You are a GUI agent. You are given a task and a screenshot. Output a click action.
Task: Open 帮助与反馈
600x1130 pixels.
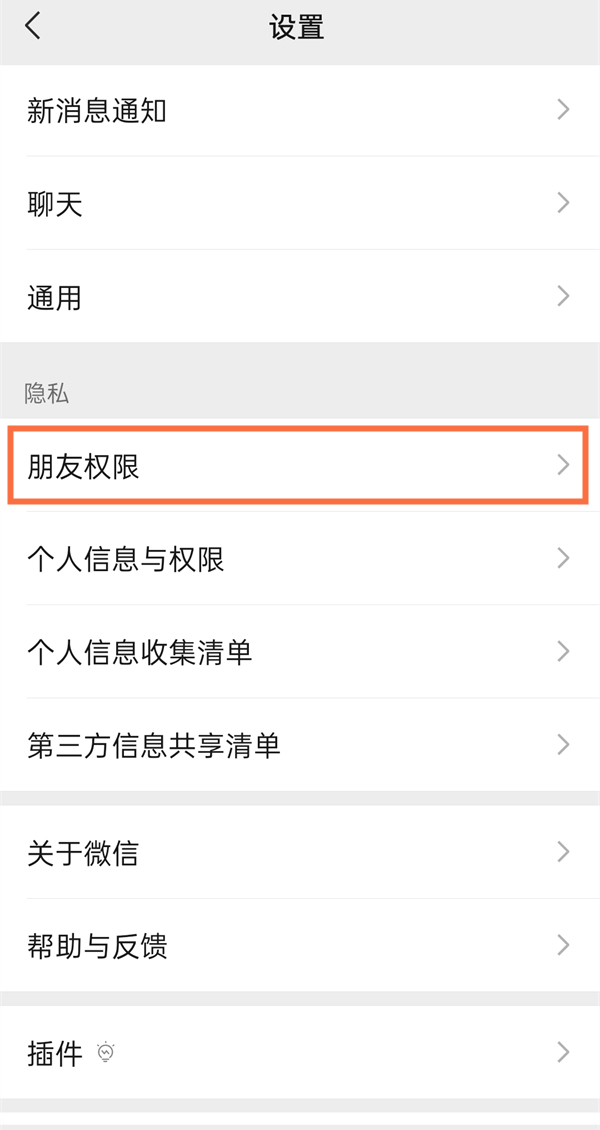(x=300, y=946)
